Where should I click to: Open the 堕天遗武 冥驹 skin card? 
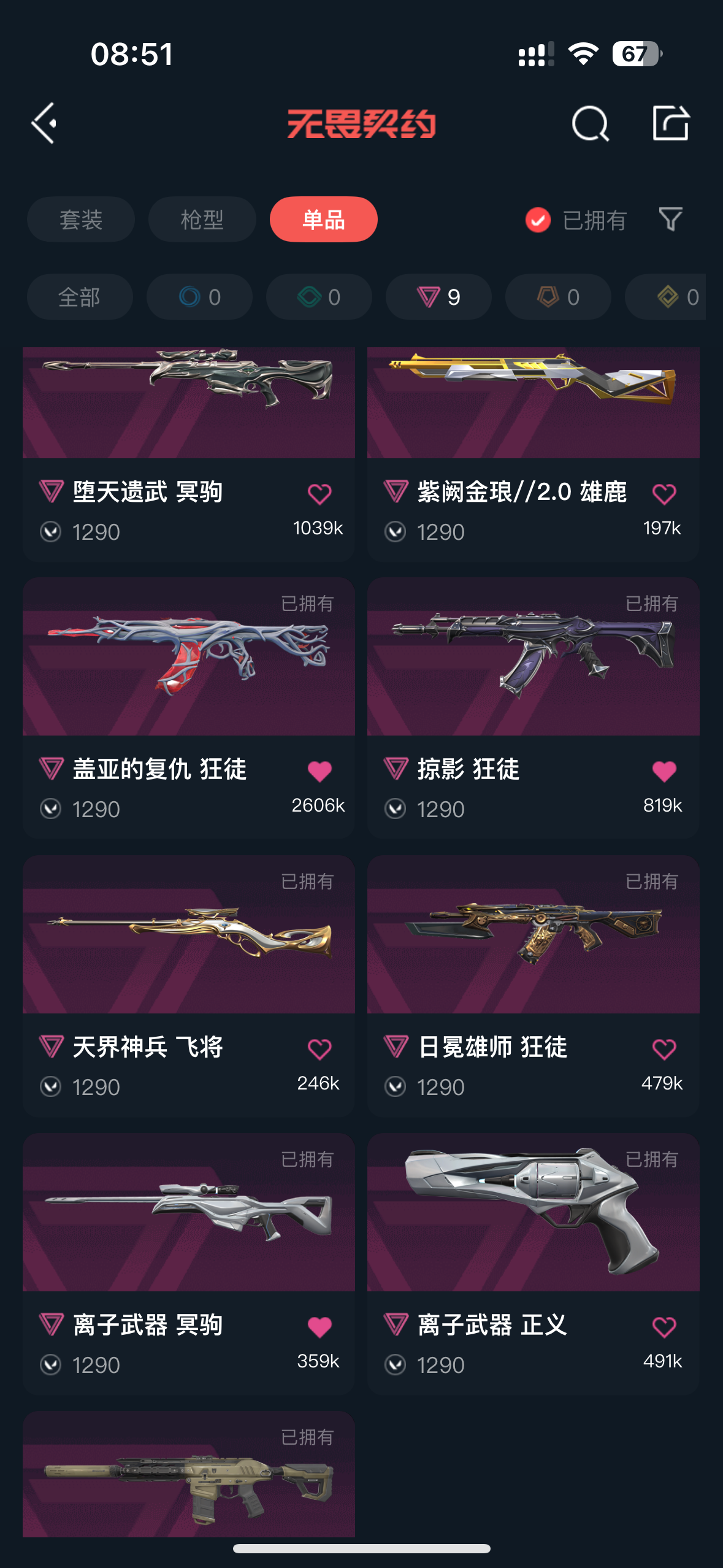click(x=188, y=405)
